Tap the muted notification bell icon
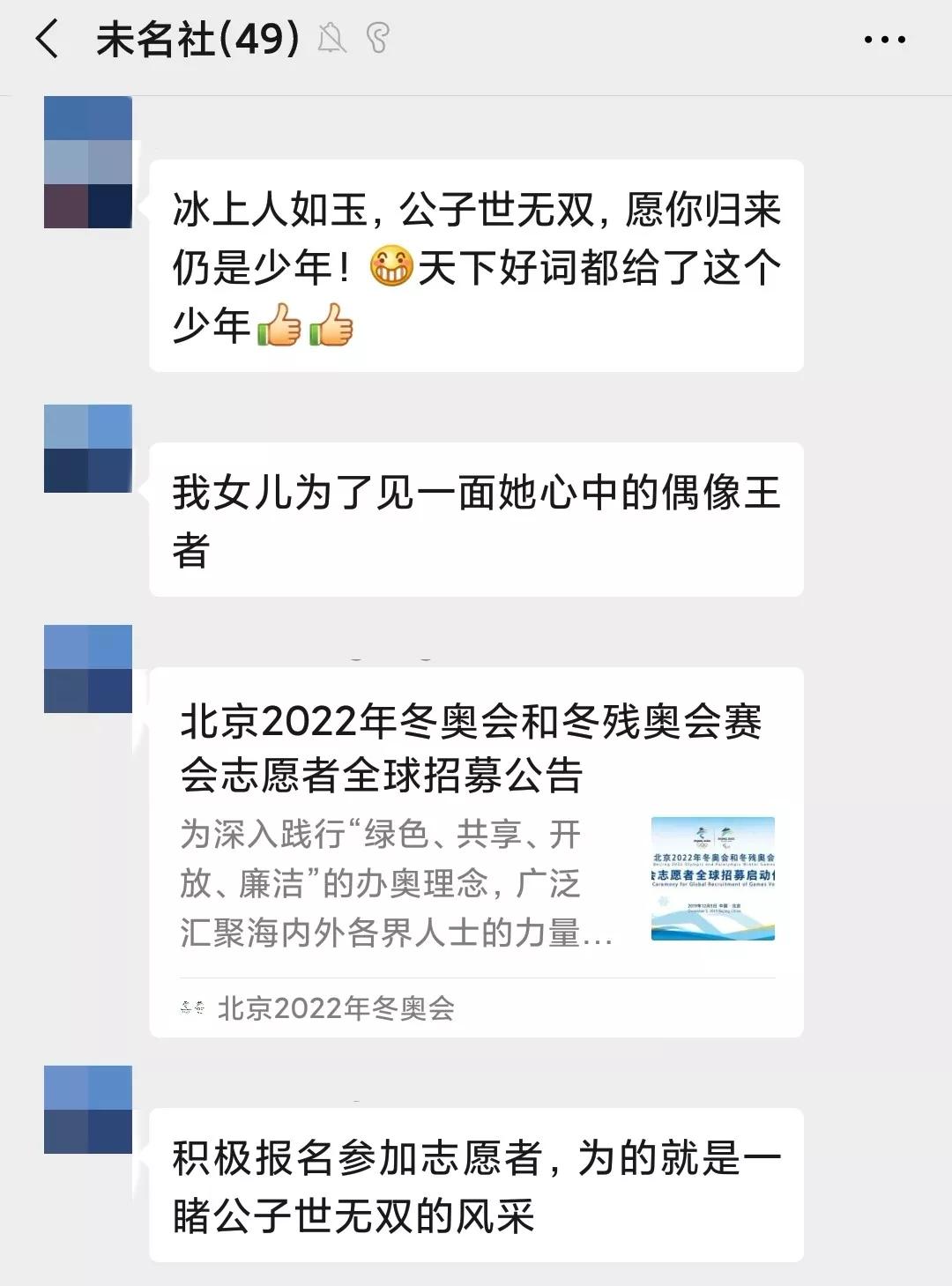This screenshot has height=1286, width=952. [x=333, y=37]
